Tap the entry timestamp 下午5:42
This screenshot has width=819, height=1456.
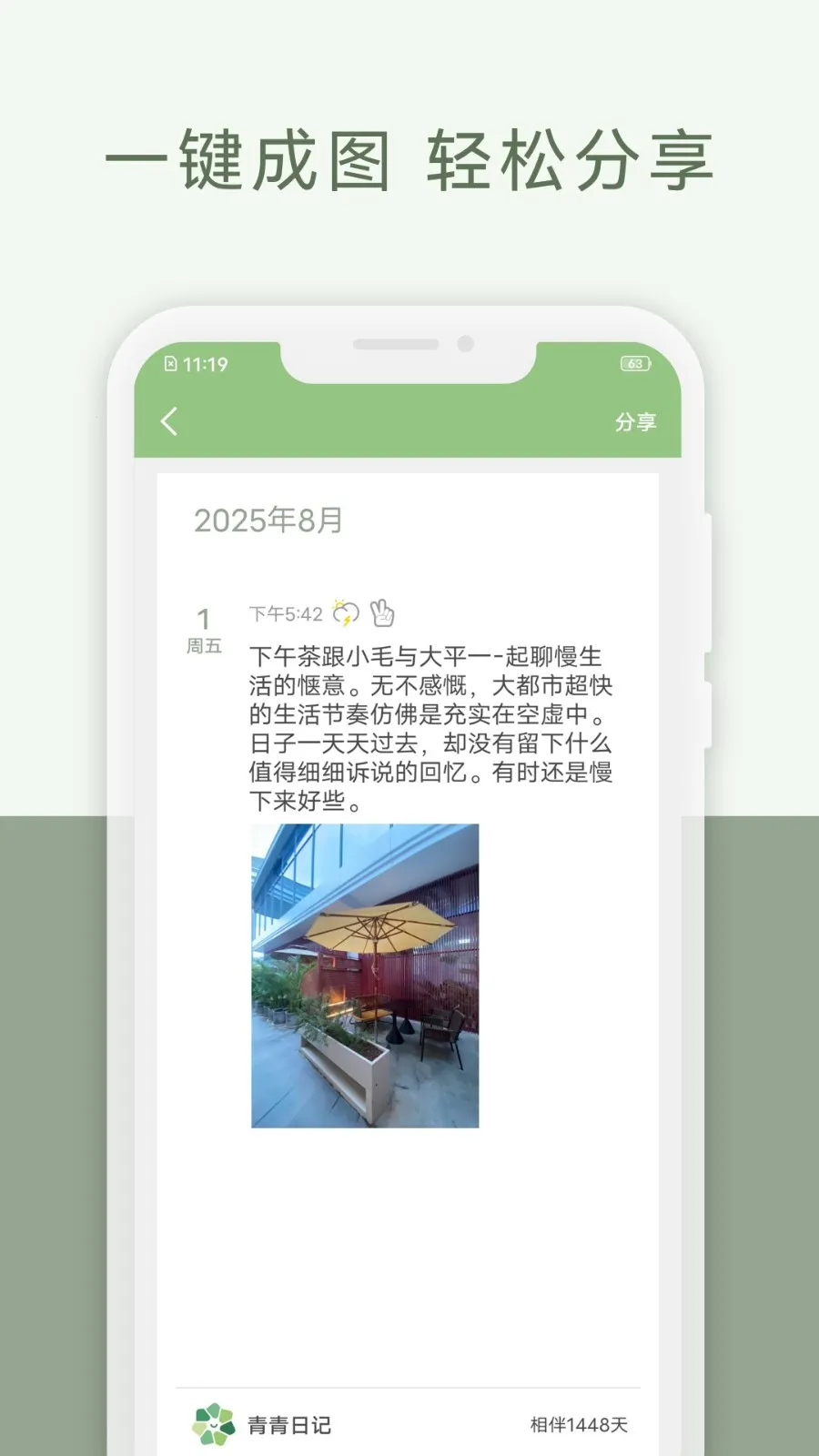(x=284, y=612)
